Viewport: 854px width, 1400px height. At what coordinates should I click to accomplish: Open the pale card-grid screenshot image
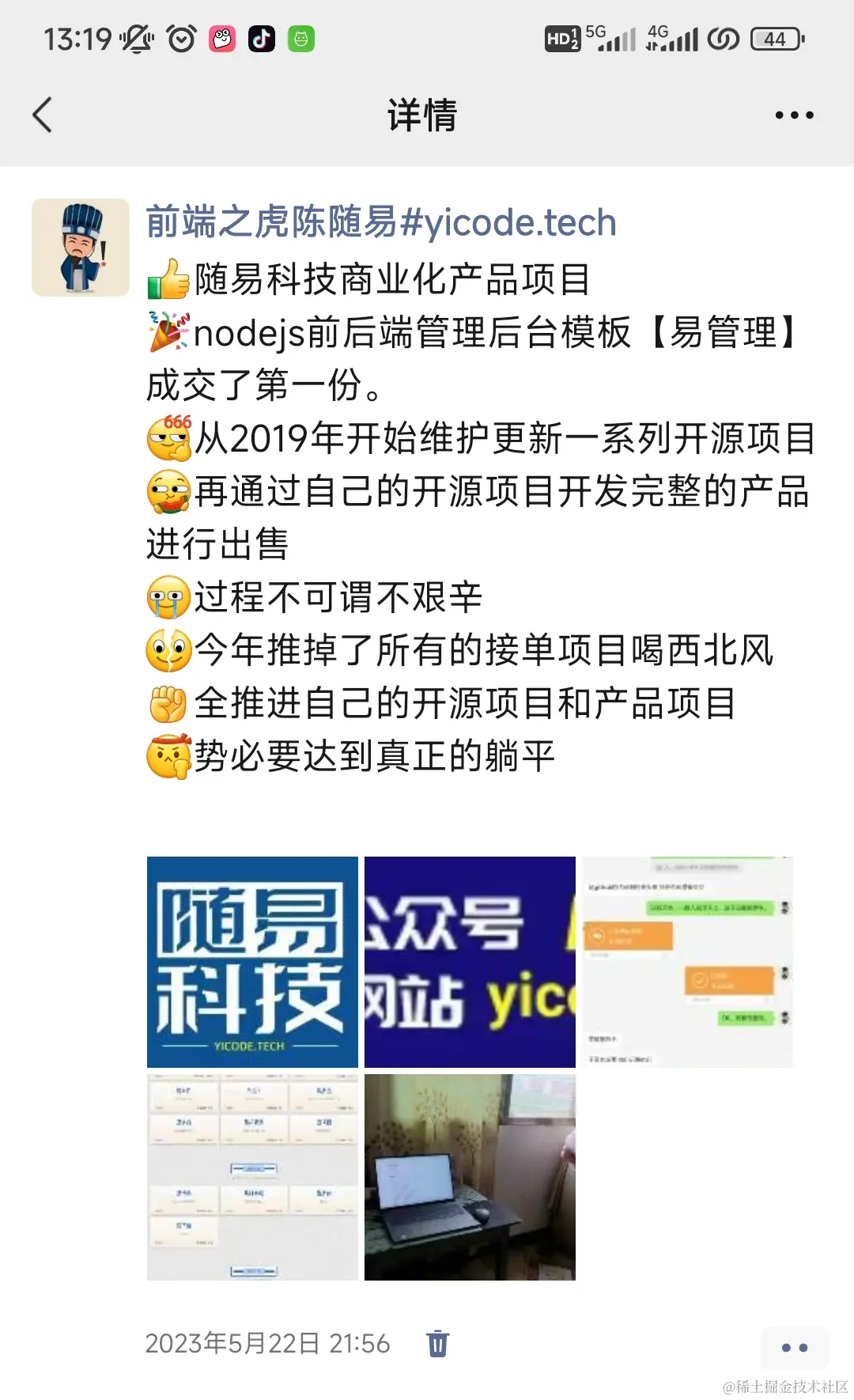tap(252, 1177)
